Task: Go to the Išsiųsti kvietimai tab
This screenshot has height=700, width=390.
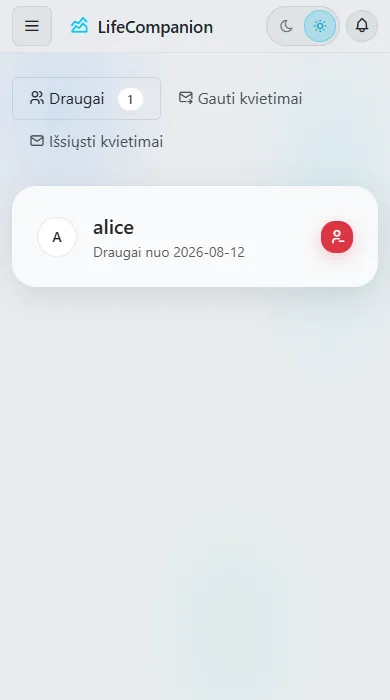Action: [x=96, y=142]
